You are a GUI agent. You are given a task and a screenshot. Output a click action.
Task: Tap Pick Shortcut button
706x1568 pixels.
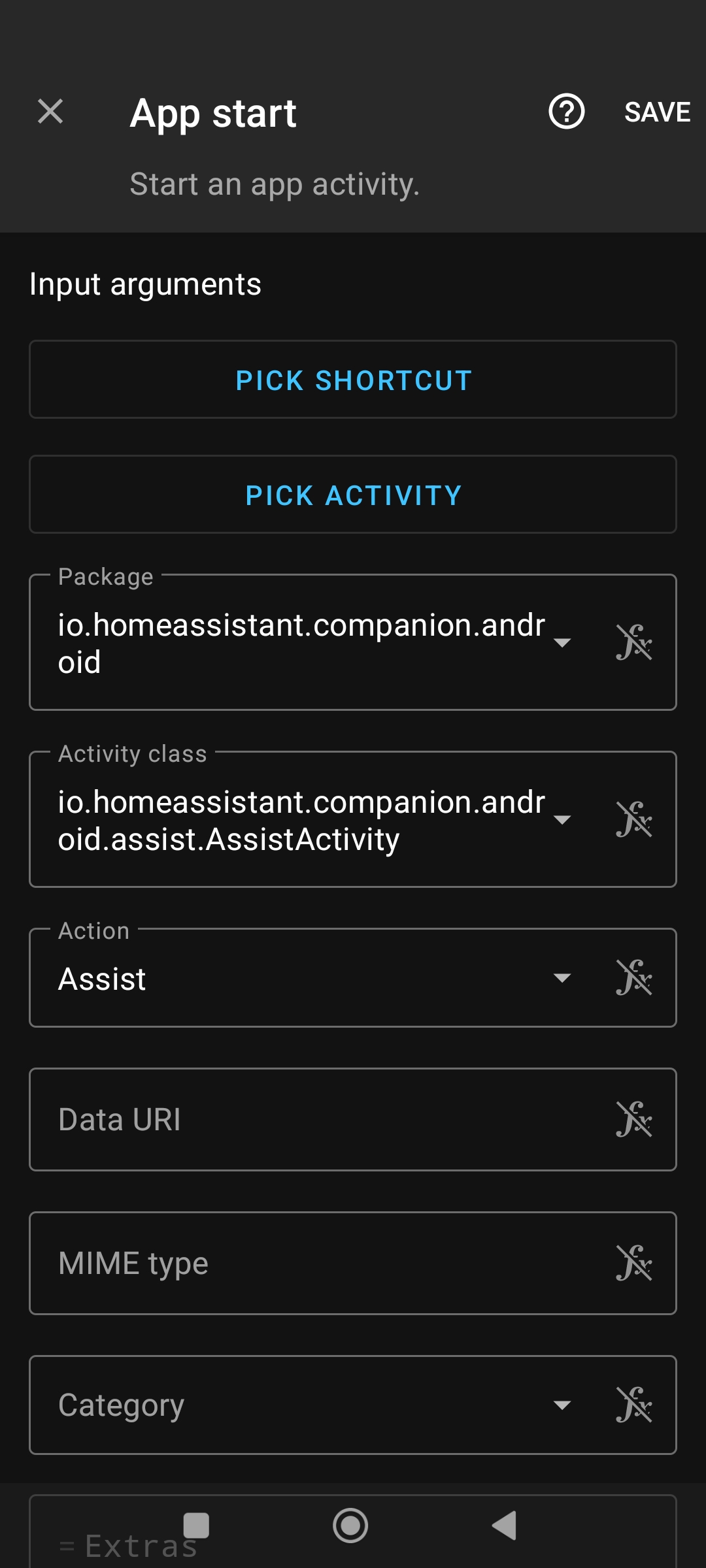point(353,380)
